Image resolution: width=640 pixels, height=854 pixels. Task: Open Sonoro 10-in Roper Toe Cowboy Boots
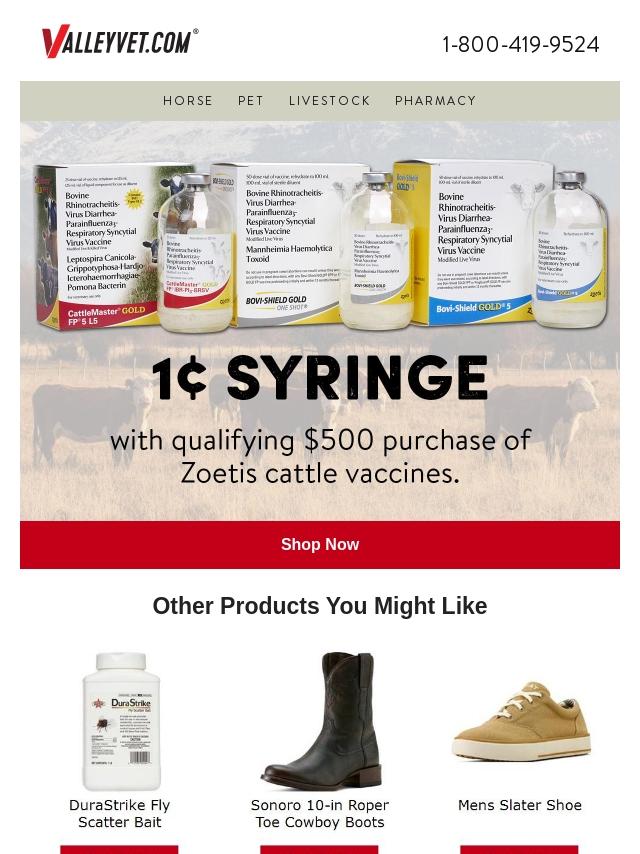pyautogui.click(x=320, y=740)
